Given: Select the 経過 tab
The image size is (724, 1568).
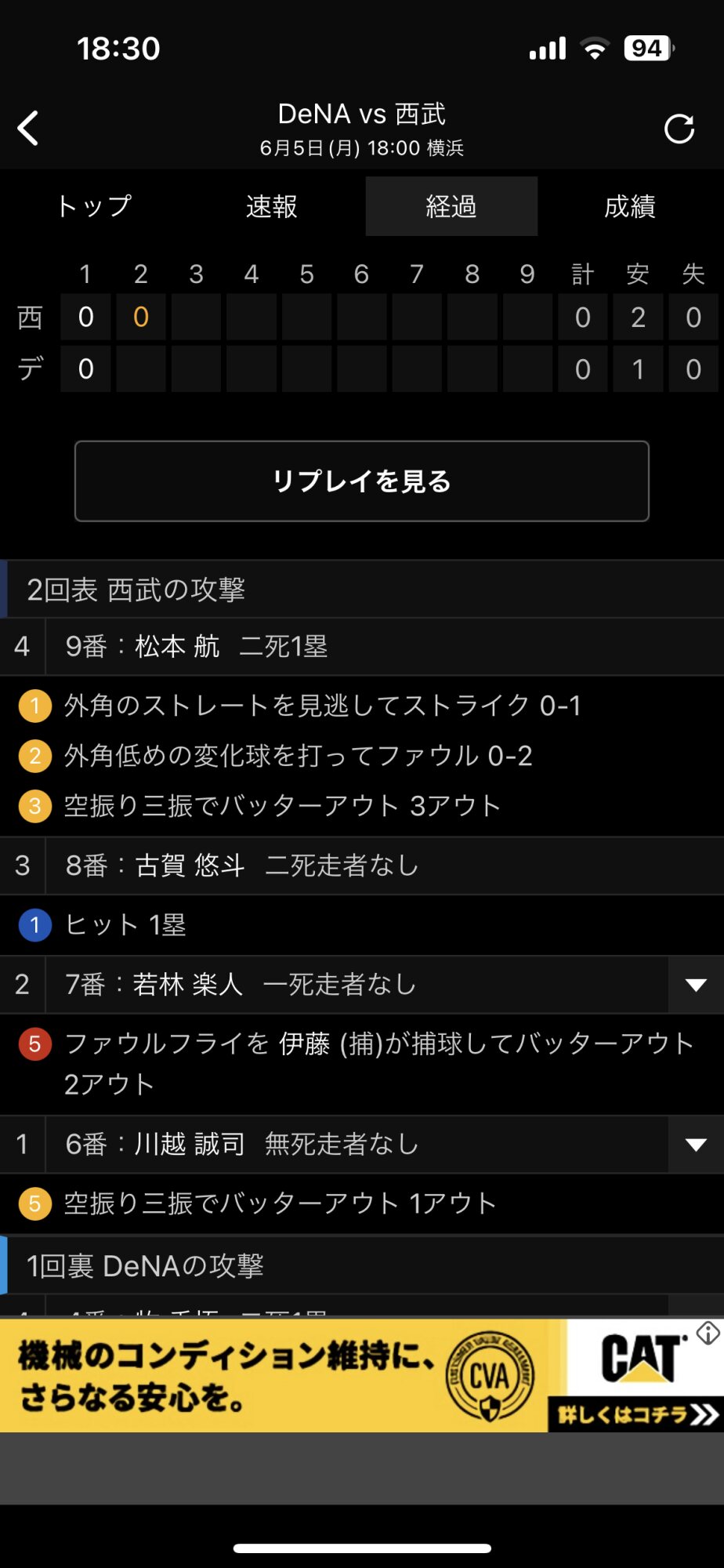Looking at the screenshot, I should click(x=451, y=206).
